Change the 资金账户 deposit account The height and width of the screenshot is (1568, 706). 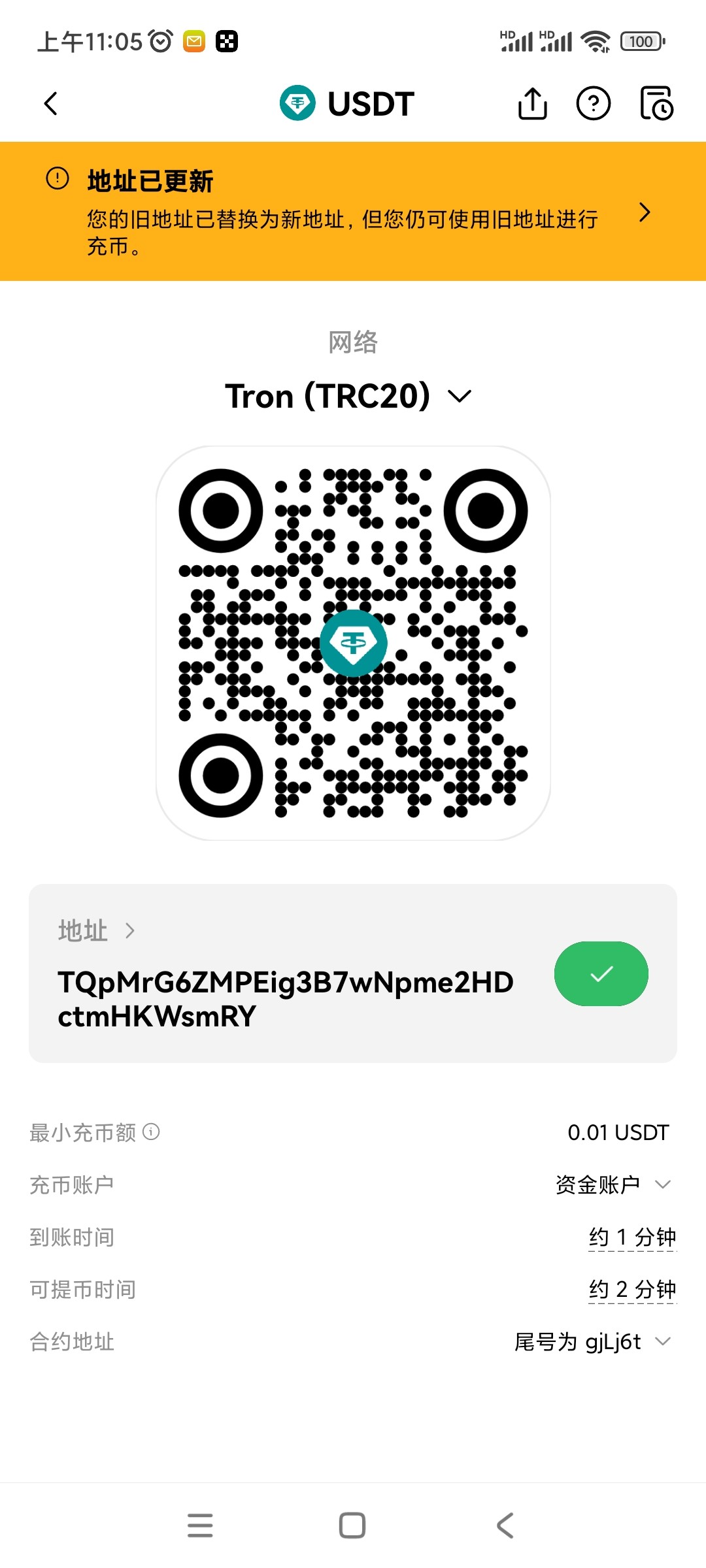613,1184
